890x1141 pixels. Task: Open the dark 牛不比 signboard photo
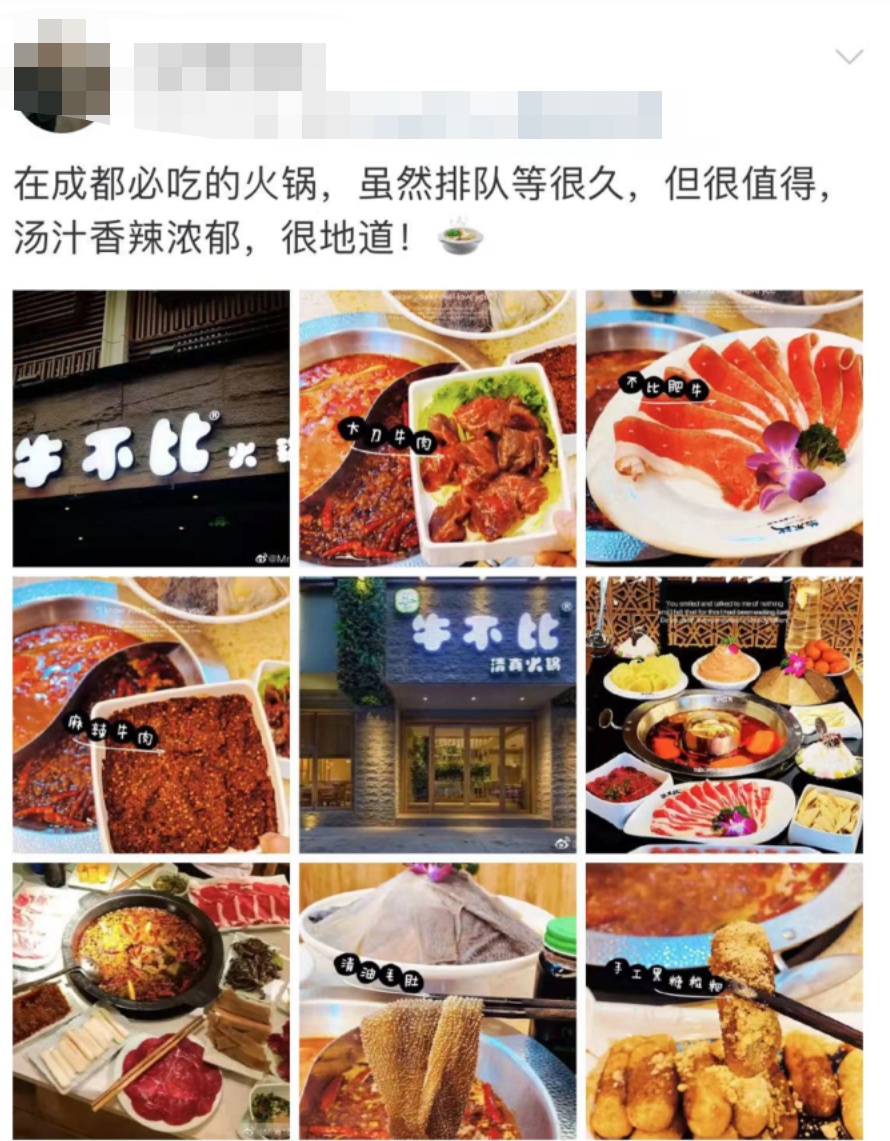click(x=151, y=428)
